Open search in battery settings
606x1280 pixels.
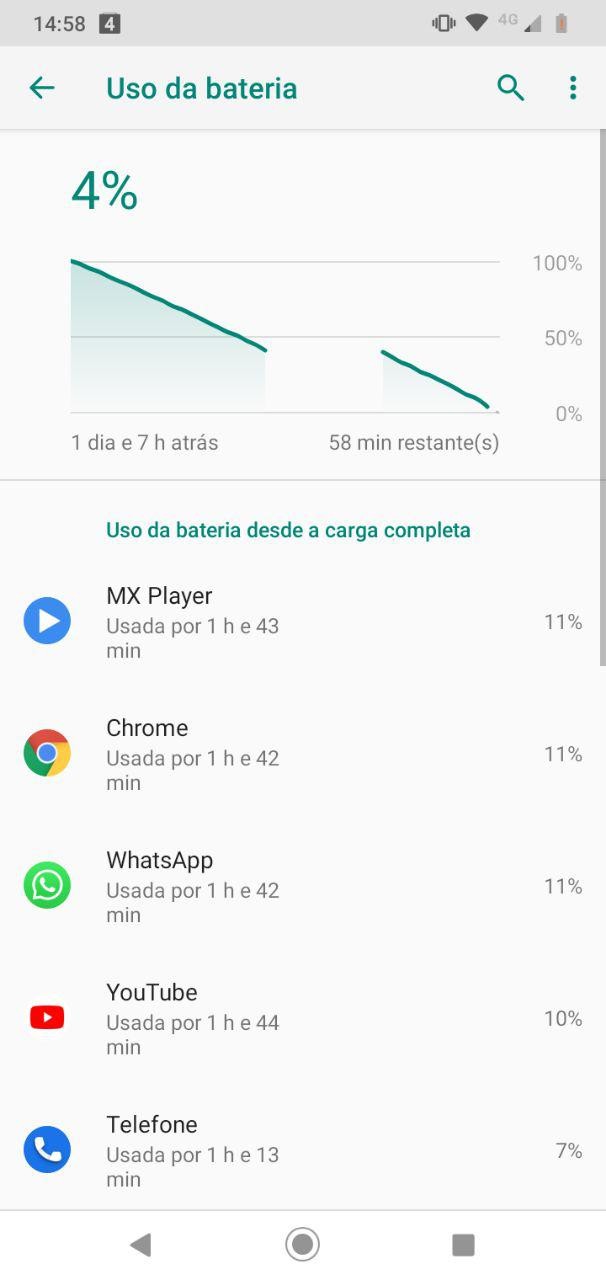coord(511,88)
